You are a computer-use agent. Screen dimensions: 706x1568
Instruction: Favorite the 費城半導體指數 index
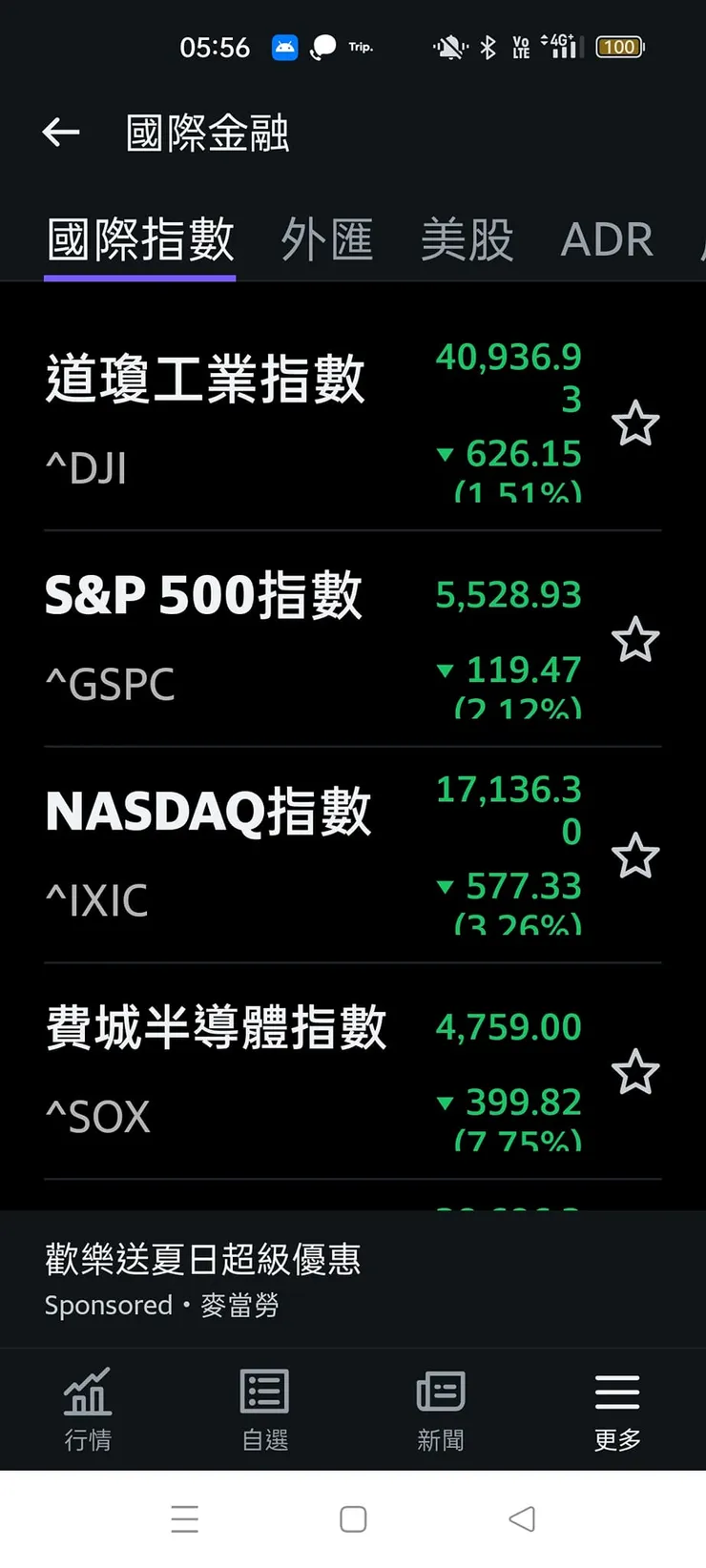635,1072
